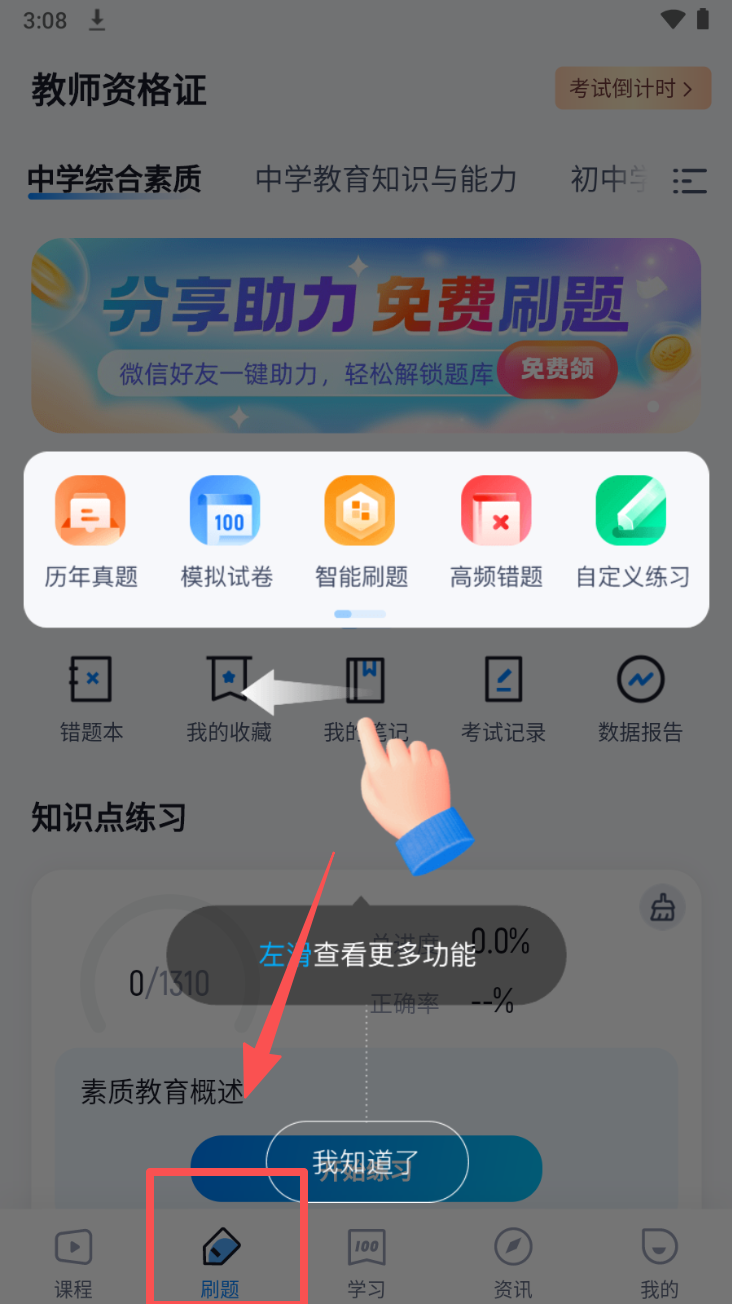Open 考试记录 exam history

503,698
